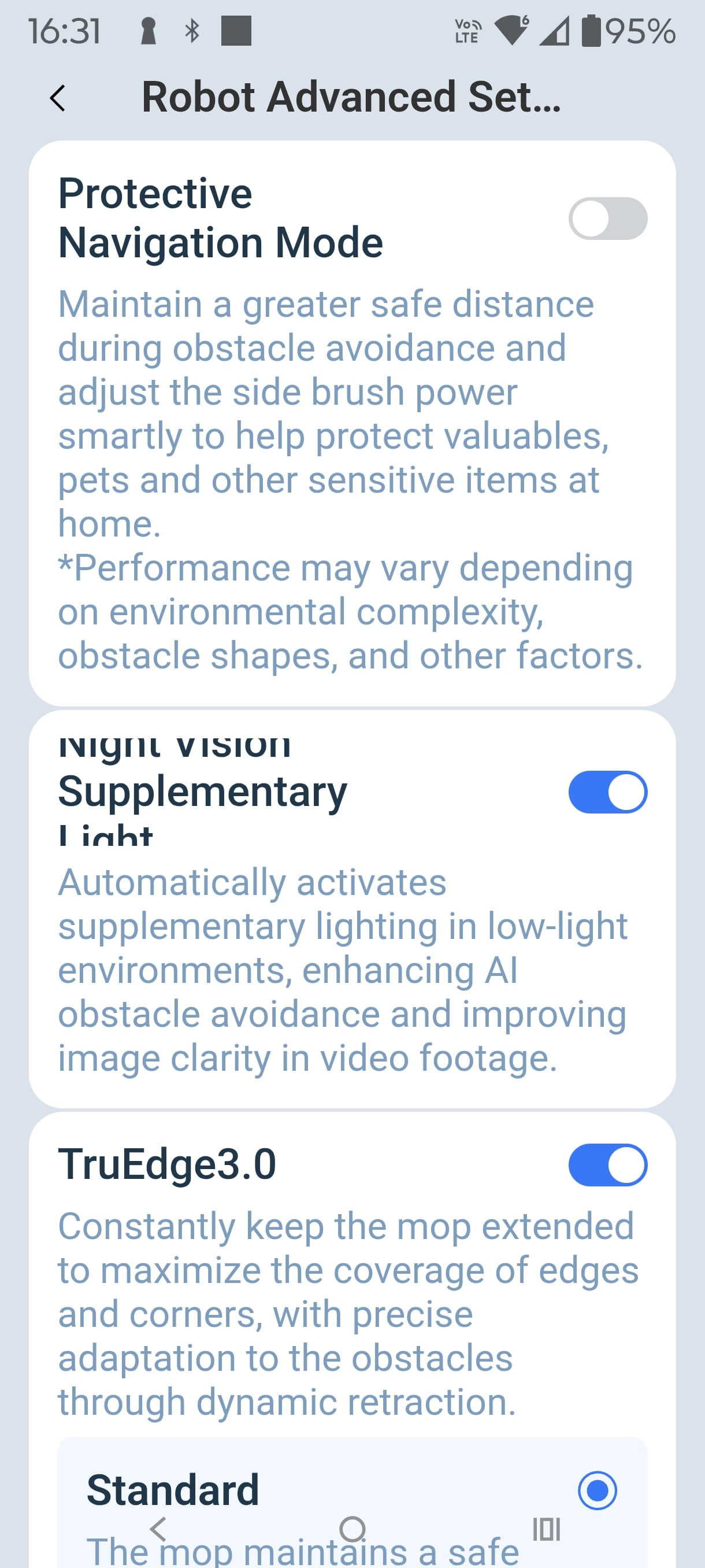Disable the TruEdge3.0 switch

(x=607, y=1164)
